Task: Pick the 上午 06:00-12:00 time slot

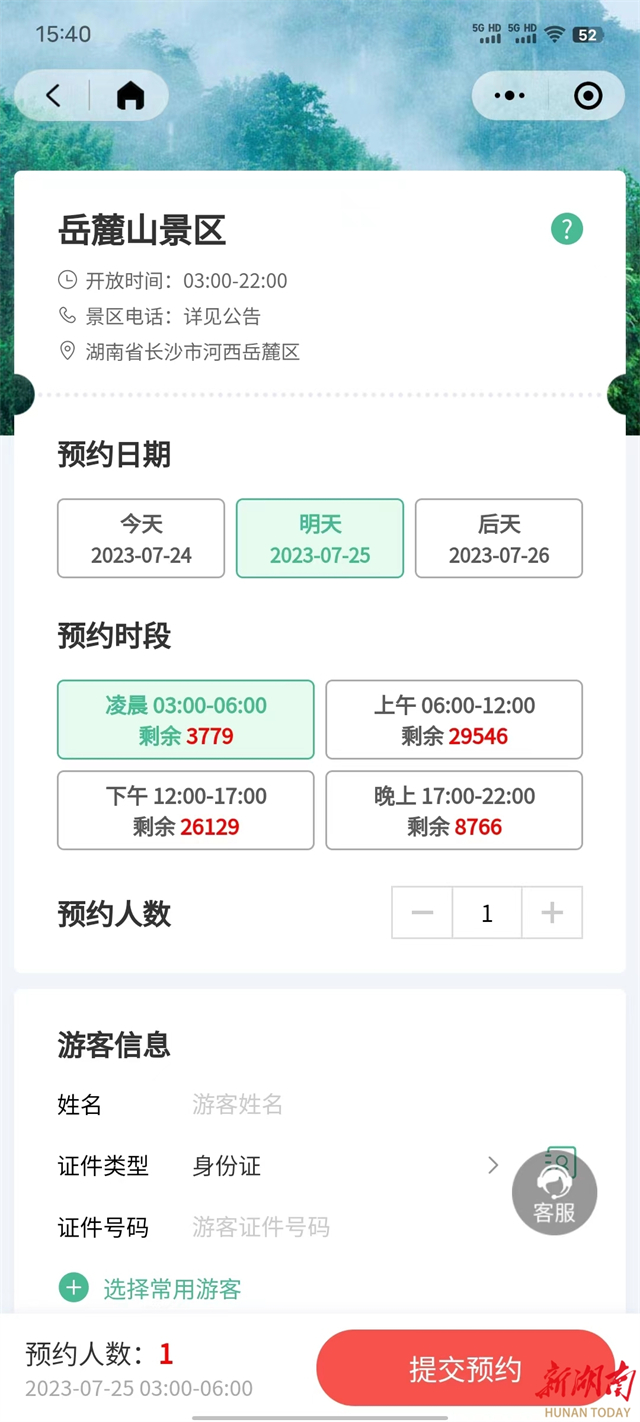Action: tap(454, 720)
